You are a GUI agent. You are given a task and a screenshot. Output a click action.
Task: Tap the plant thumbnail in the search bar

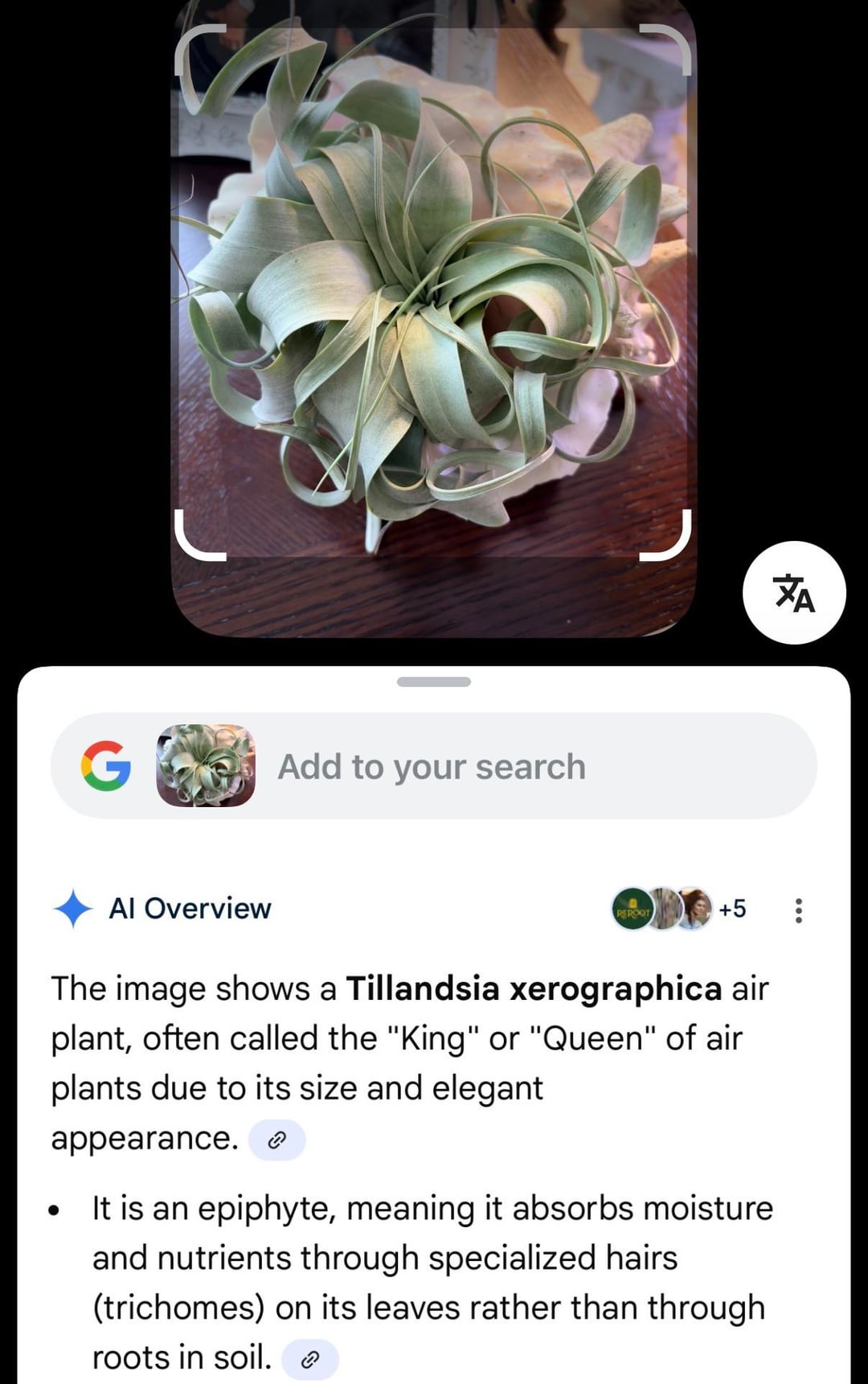206,766
